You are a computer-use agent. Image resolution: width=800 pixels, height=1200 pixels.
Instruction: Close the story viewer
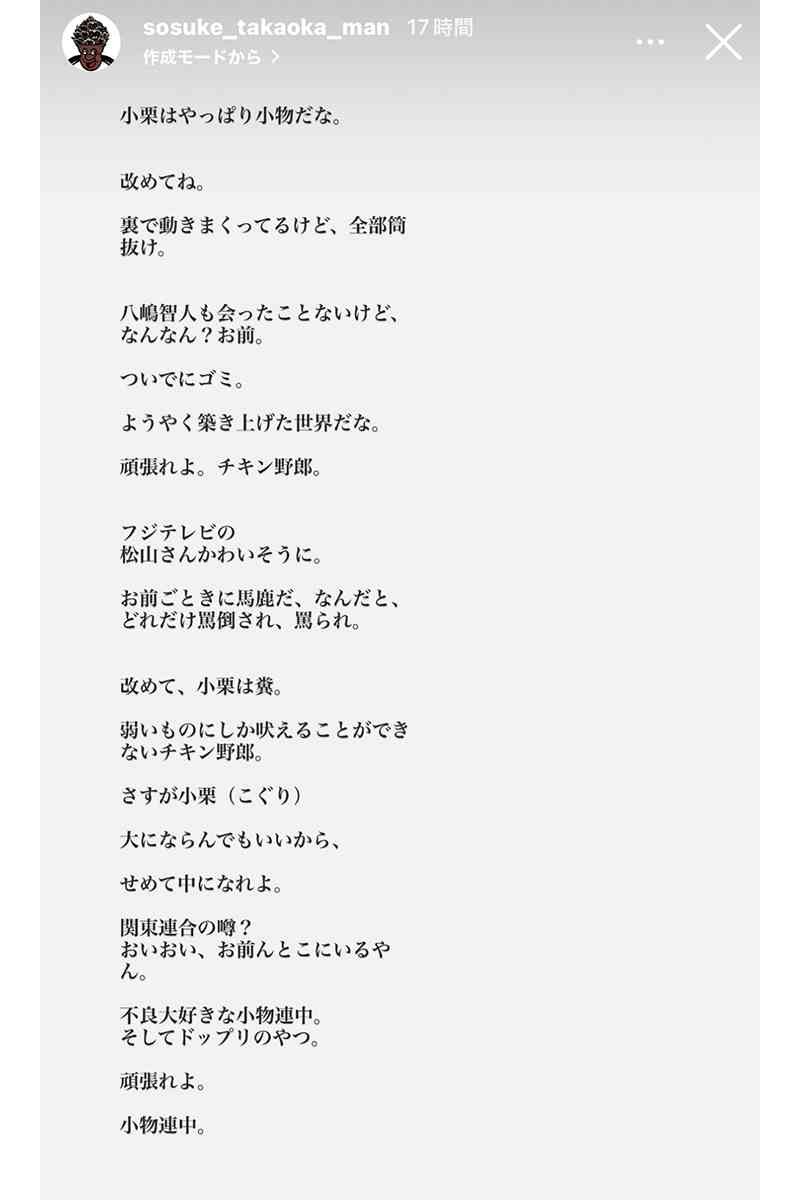723,42
